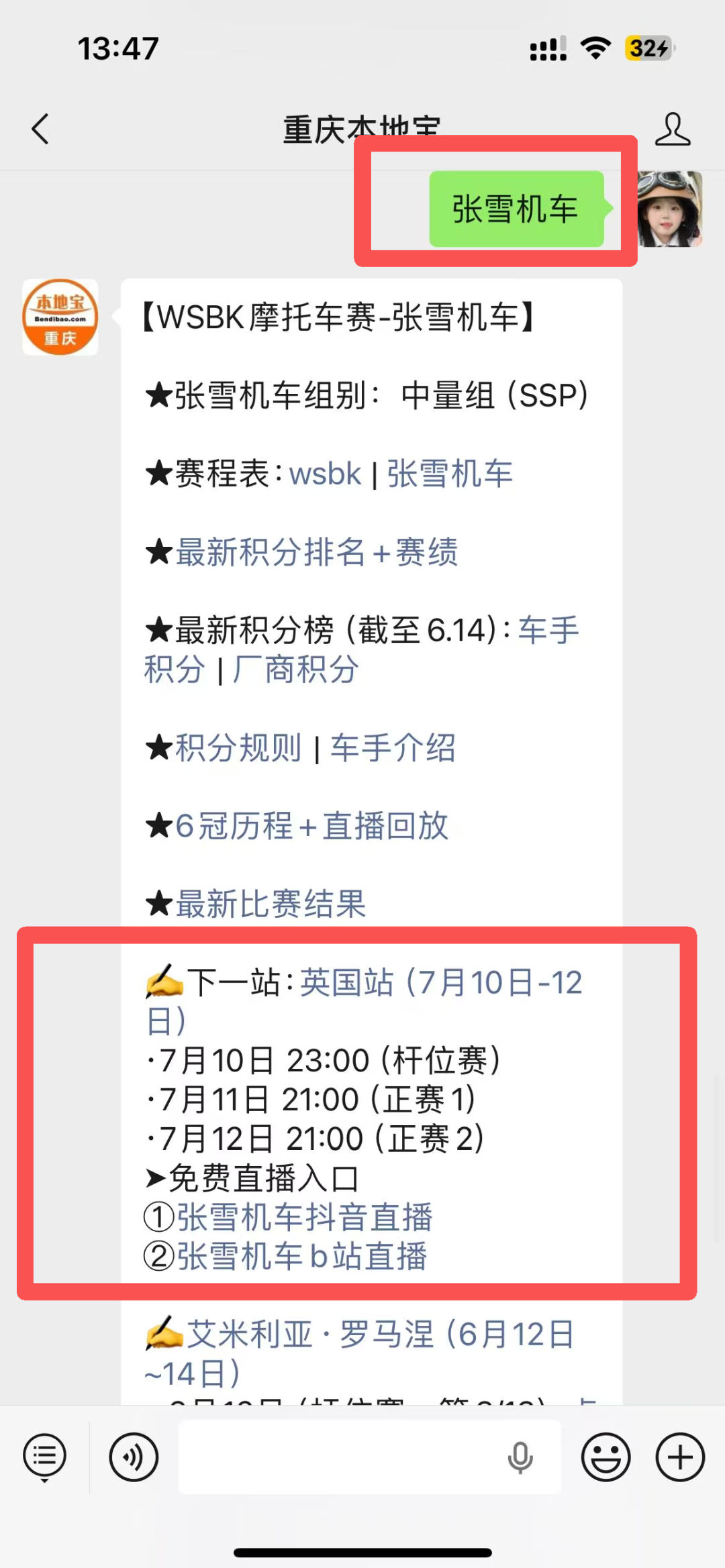Go back using the top-left arrow
The height and width of the screenshot is (1568, 725).
[x=40, y=129]
